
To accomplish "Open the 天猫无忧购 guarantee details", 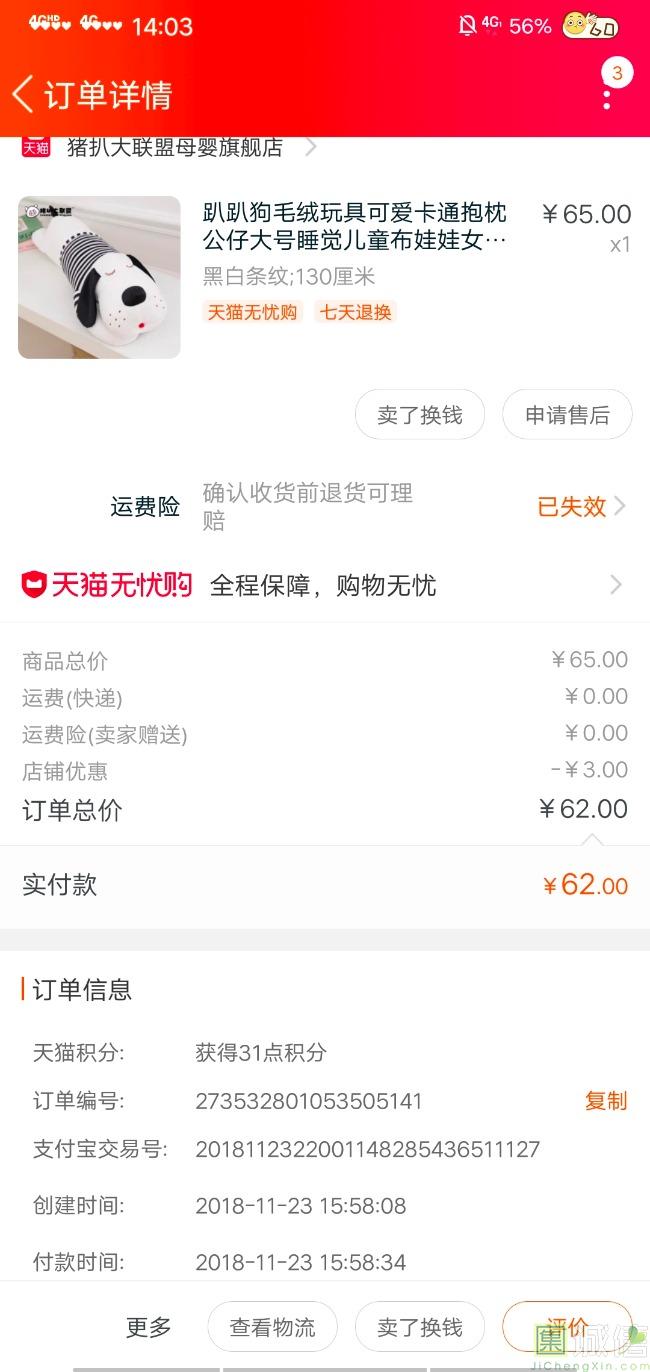I will [x=325, y=585].
